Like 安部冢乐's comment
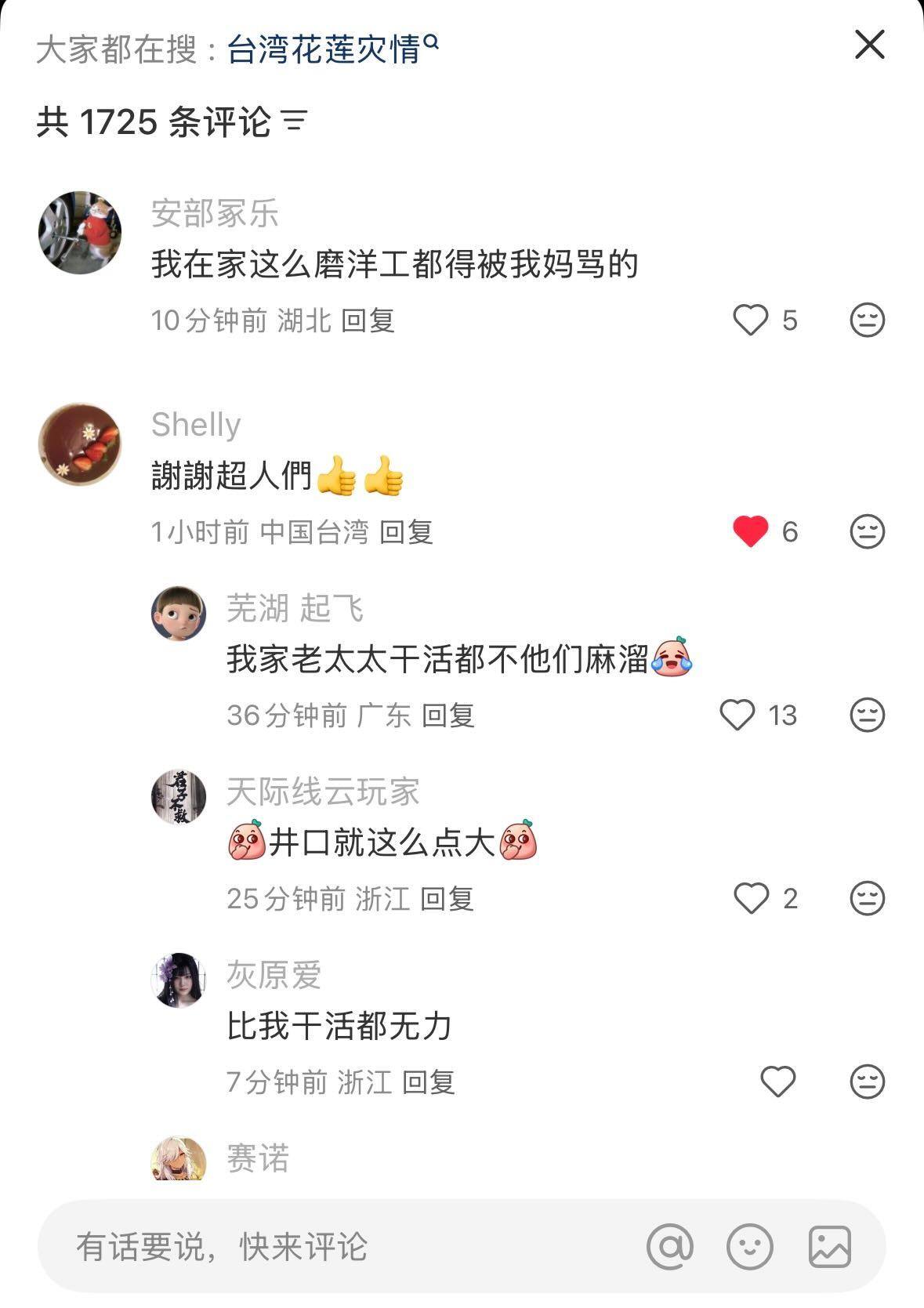The width and height of the screenshot is (924, 1308). (750, 321)
